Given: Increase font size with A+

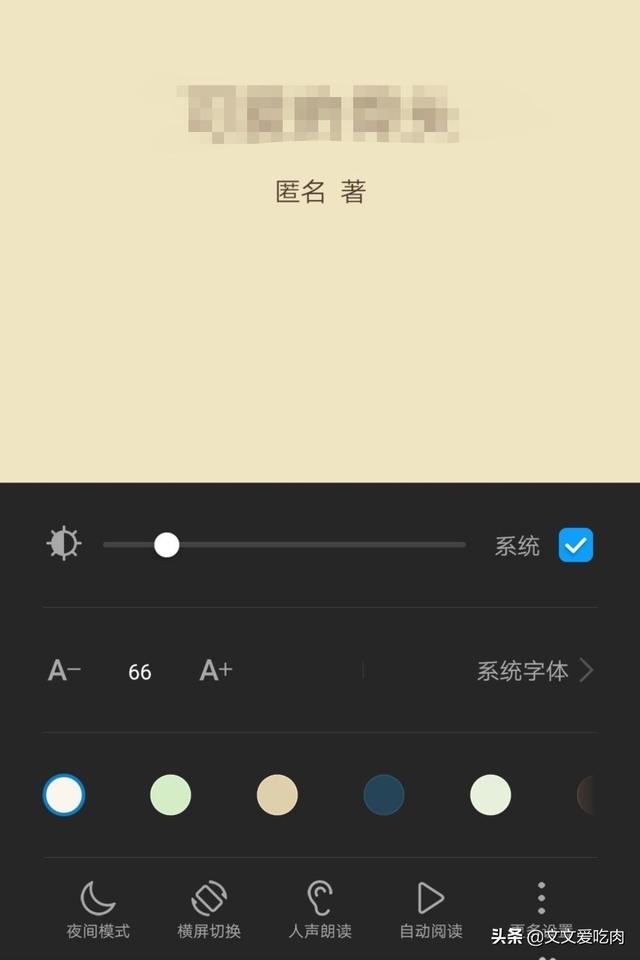Looking at the screenshot, I should click(216, 671).
